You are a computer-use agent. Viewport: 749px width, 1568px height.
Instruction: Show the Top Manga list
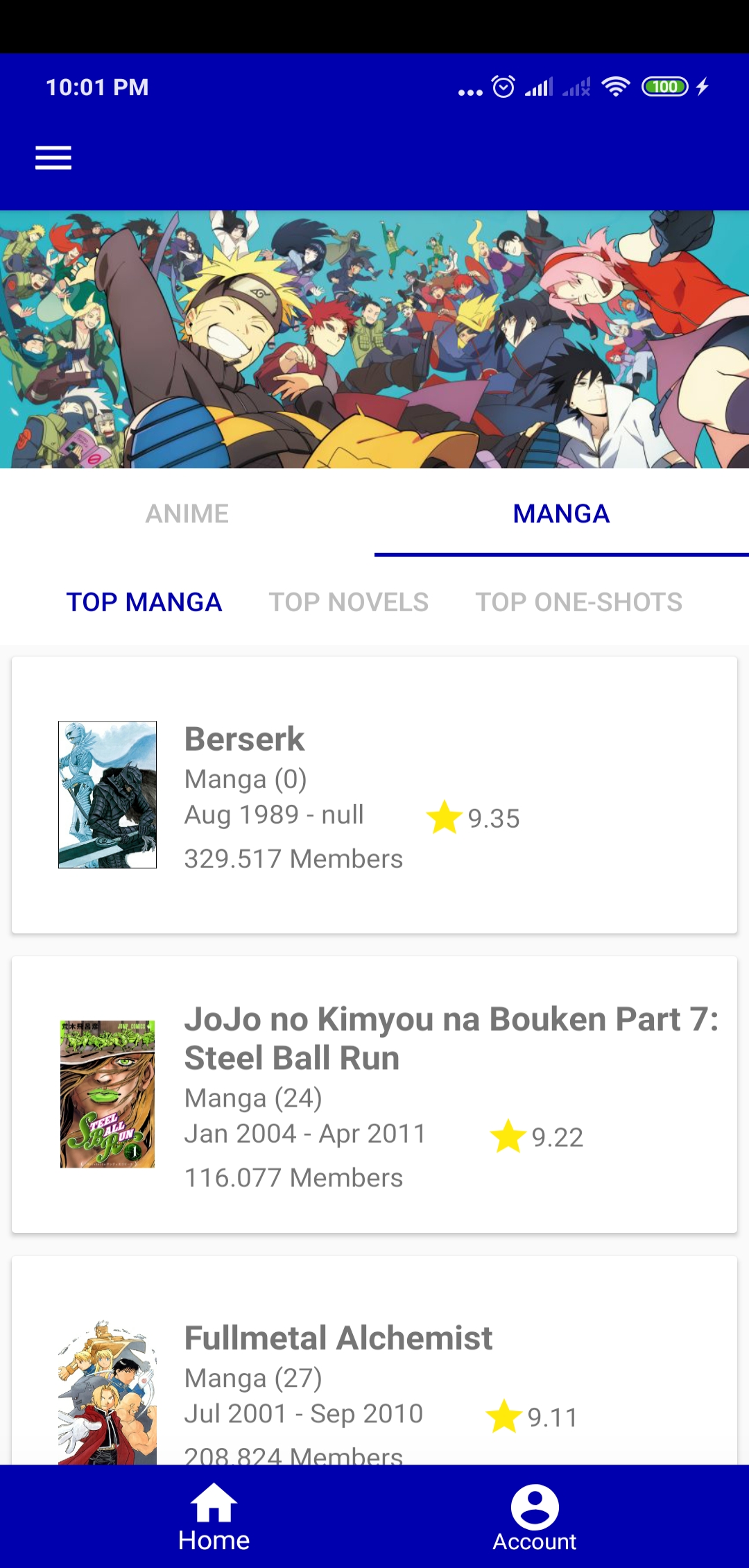click(x=144, y=602)
